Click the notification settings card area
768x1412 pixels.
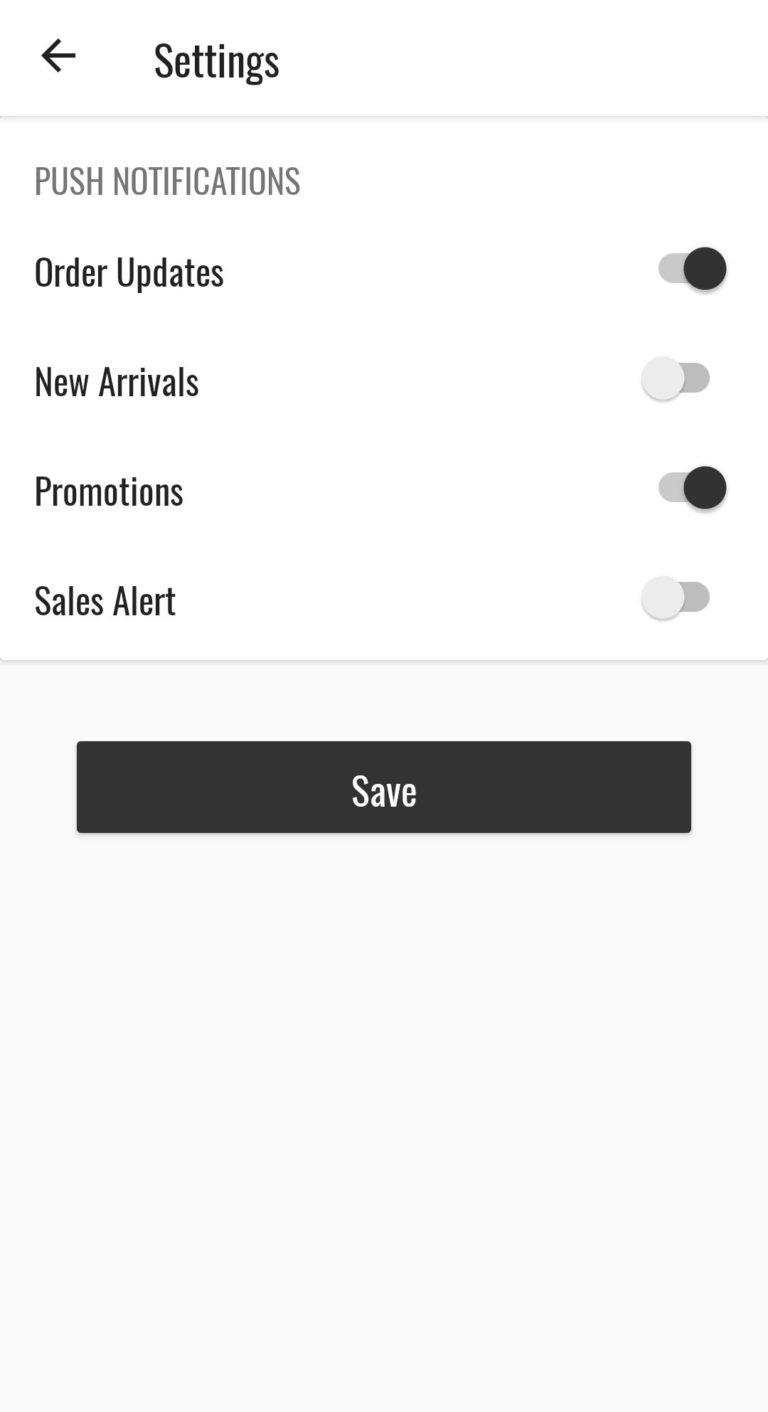click(x=384, y=390)
